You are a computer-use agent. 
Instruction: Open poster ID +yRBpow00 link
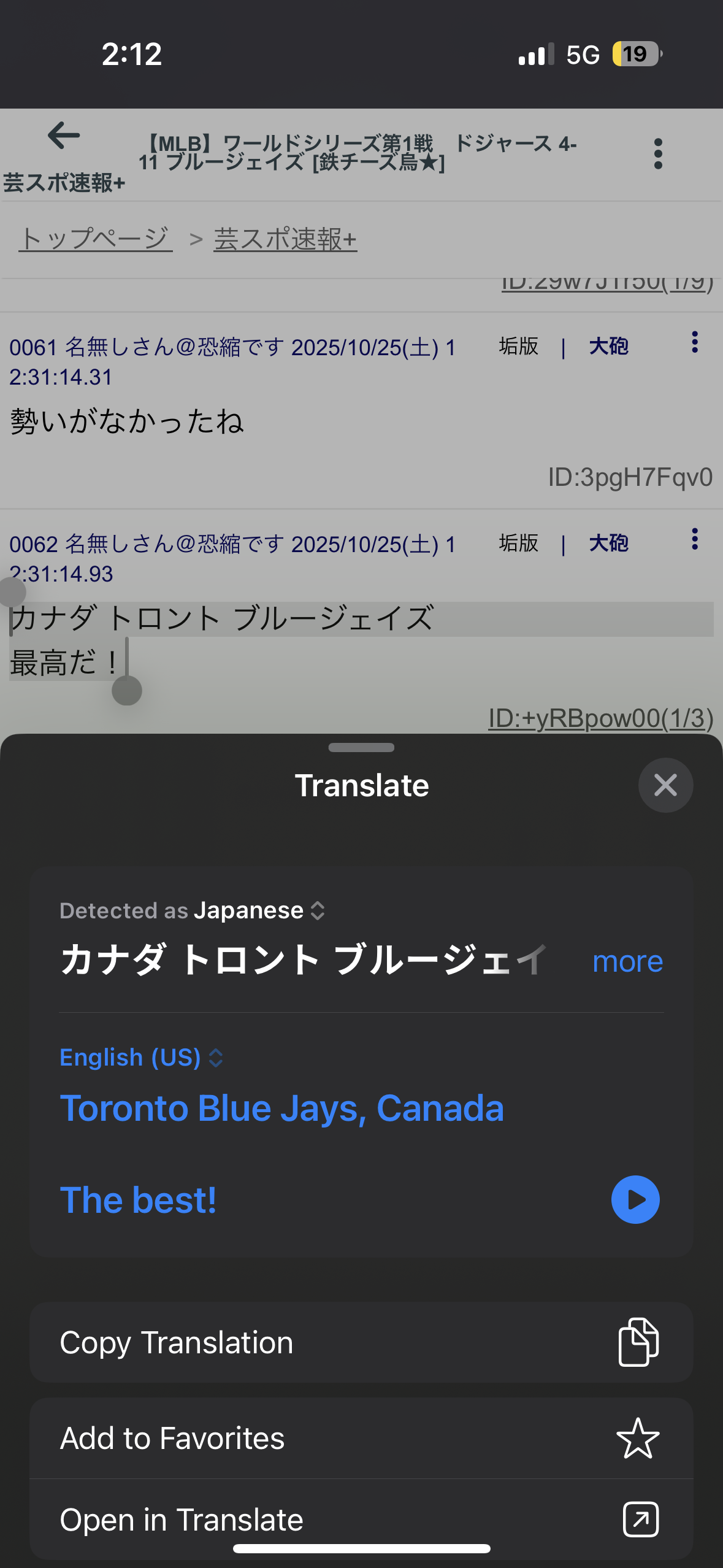point(600,718)
